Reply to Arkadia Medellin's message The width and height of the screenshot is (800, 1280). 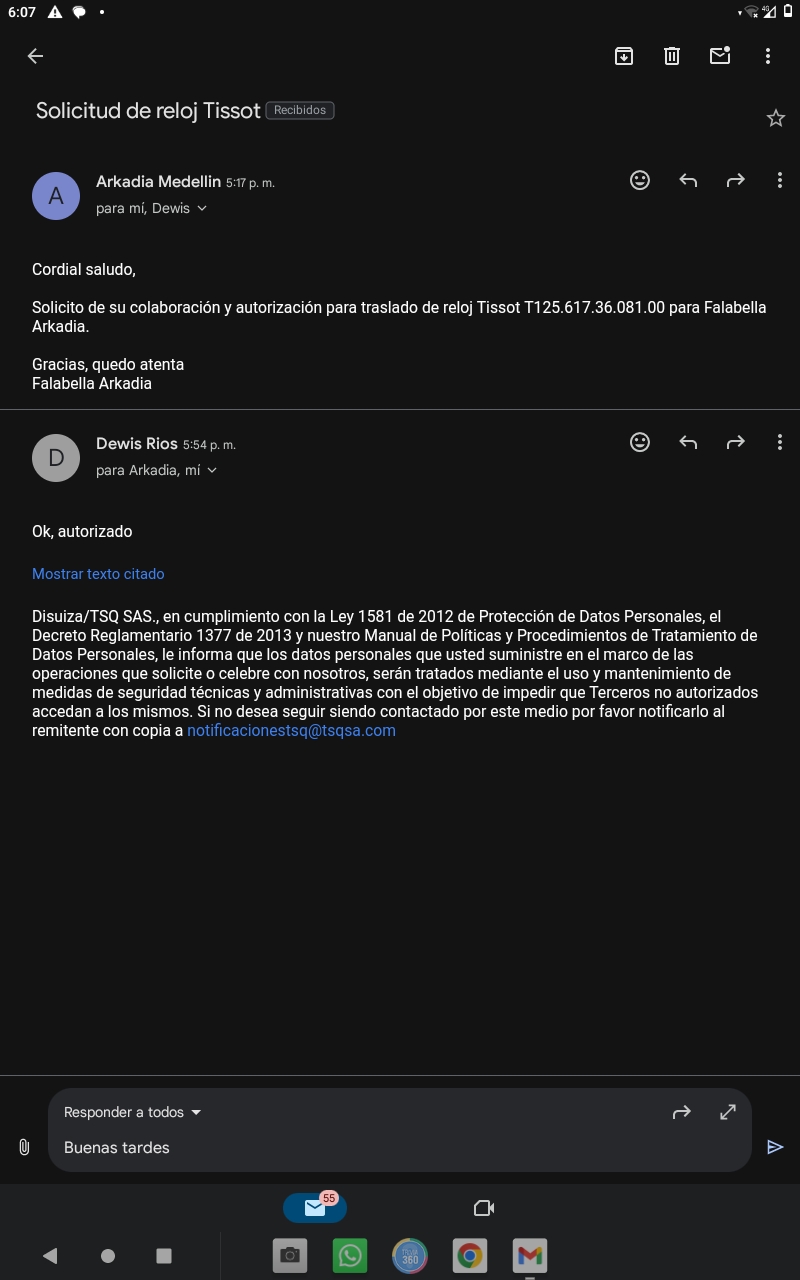pos(688,180)
